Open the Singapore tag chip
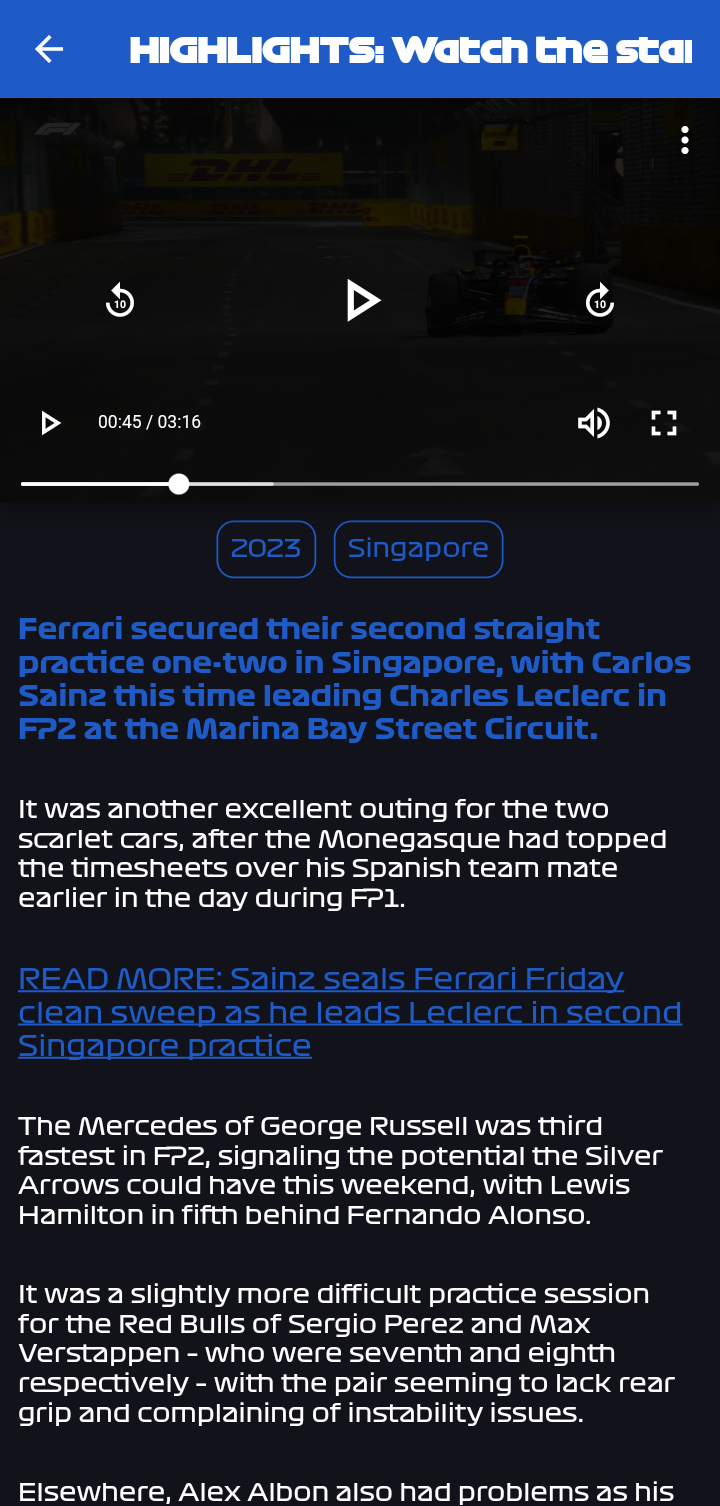Viewport: 720px width, 1506px height. point(418,549)
